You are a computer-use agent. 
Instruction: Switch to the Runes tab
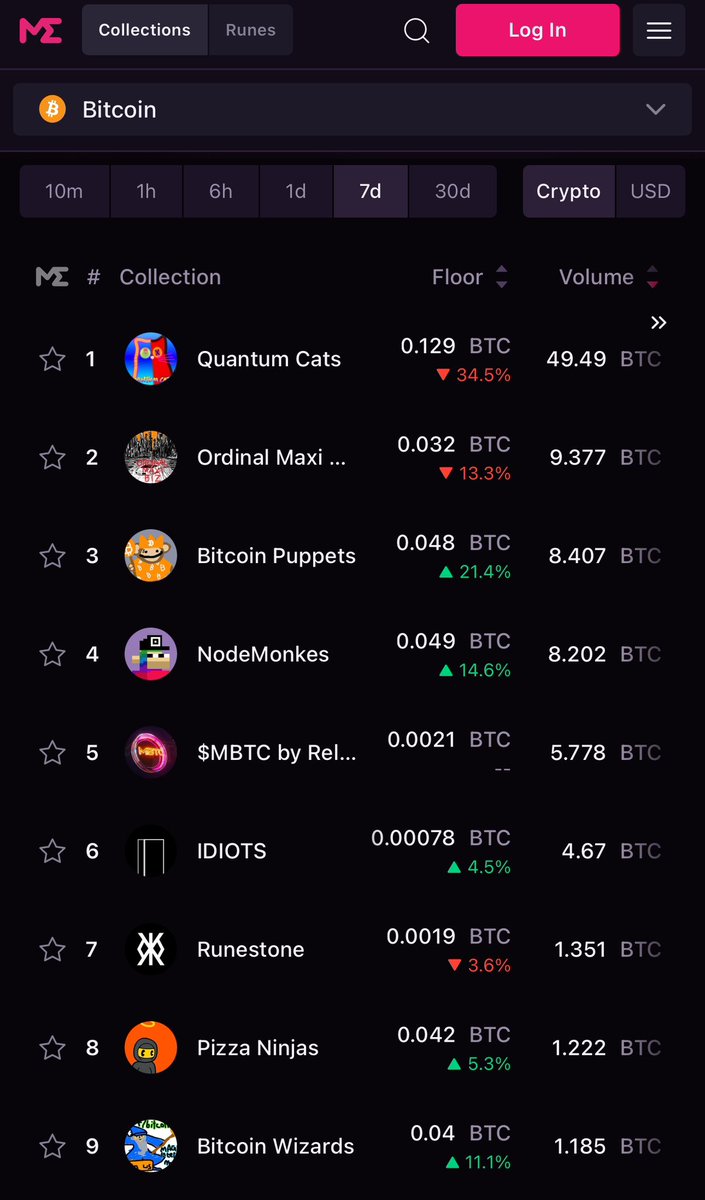[250, 30]
